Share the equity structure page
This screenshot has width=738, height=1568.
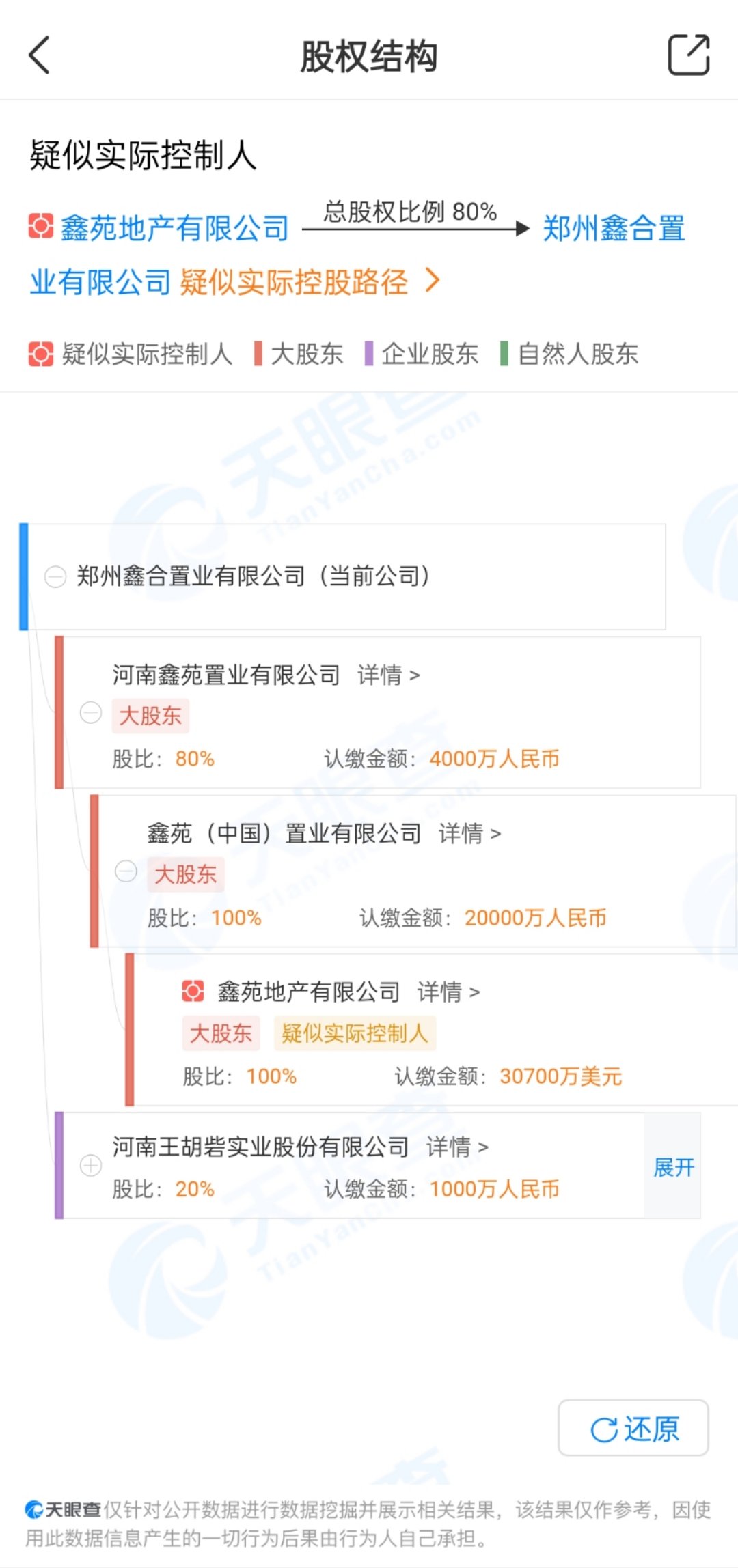tap(689, 55)
